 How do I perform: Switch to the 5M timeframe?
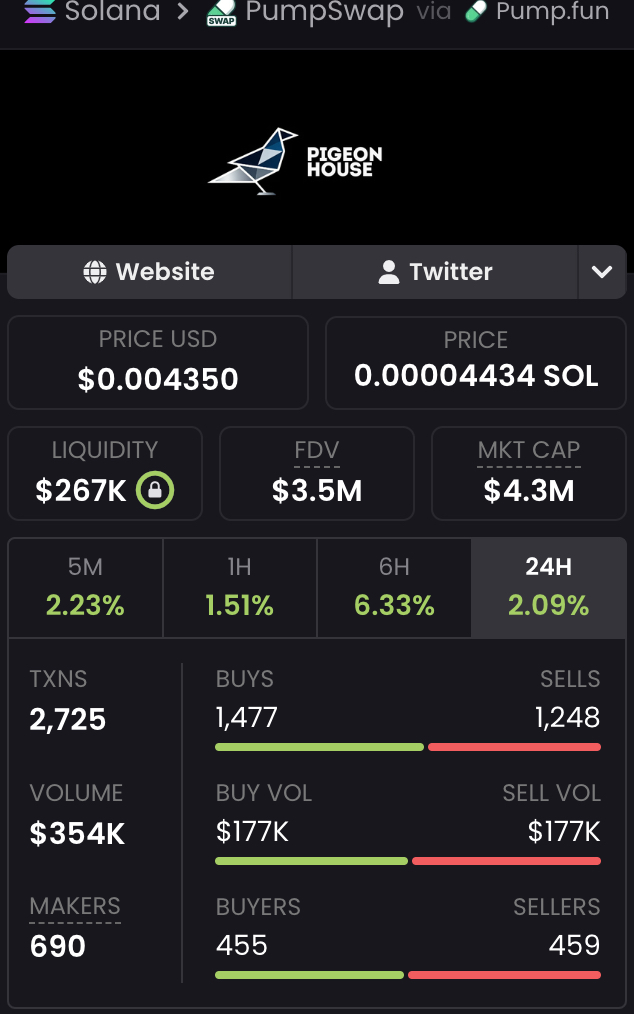coord(86,588)
